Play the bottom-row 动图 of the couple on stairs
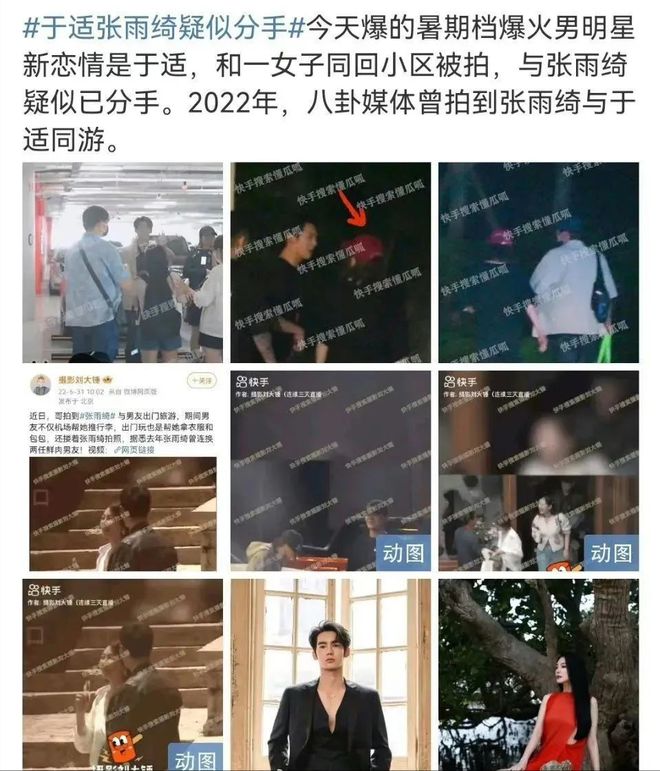This screenshot has width=660, height=771. tap(123, 675)
